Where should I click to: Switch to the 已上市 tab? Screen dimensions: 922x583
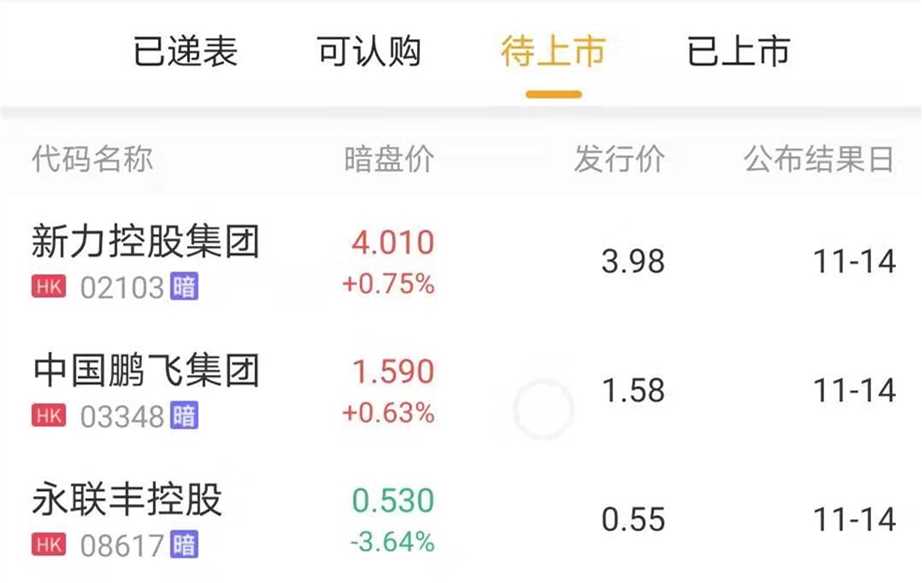[738, 51]
